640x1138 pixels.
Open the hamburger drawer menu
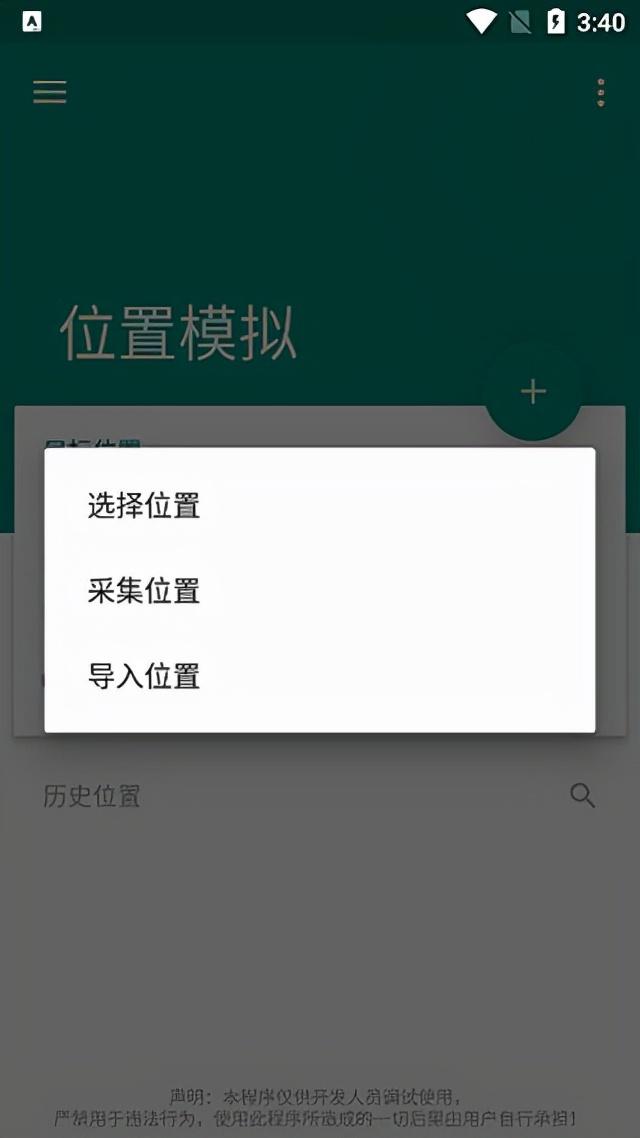50,92
